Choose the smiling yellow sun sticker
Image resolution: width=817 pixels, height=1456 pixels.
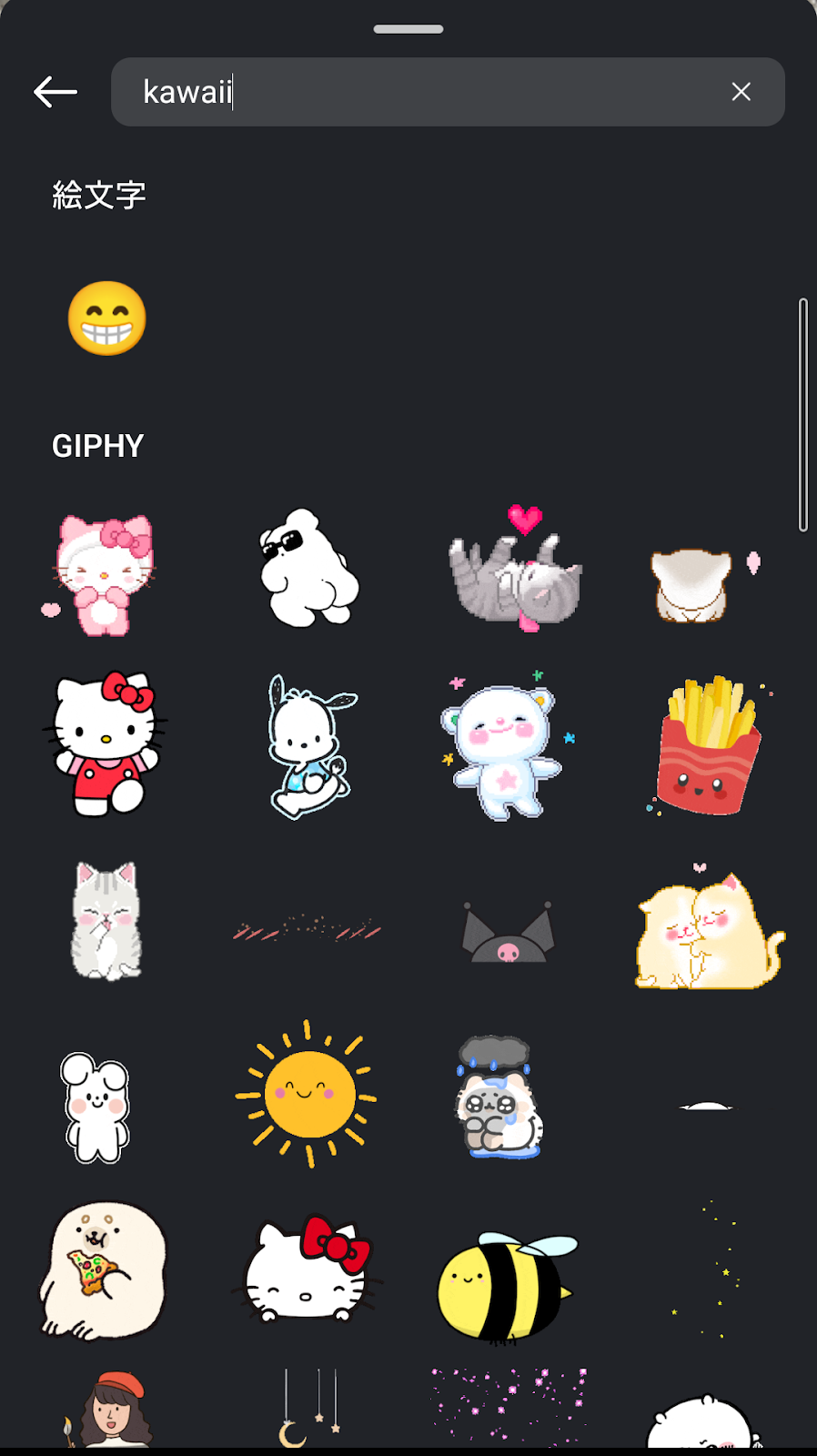coord(308,1094)
